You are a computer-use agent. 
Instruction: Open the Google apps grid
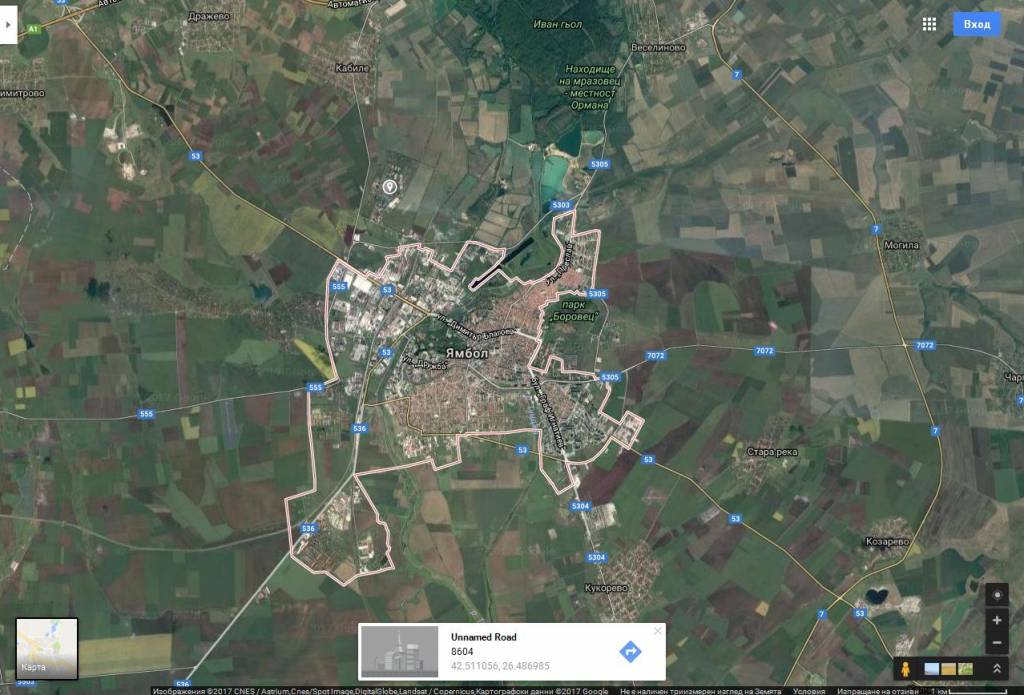tap(929, 25)
